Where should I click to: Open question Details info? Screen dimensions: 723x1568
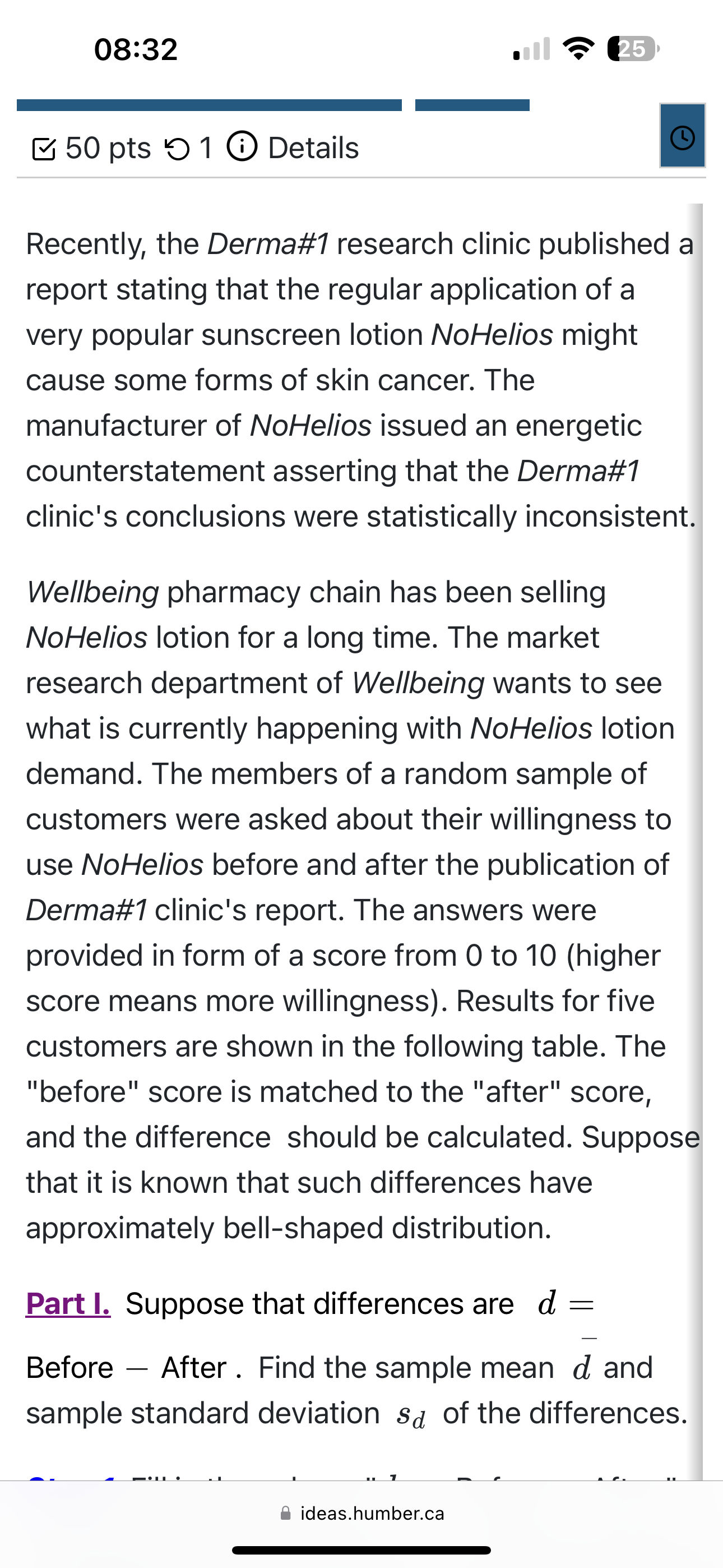coord(293,148)
